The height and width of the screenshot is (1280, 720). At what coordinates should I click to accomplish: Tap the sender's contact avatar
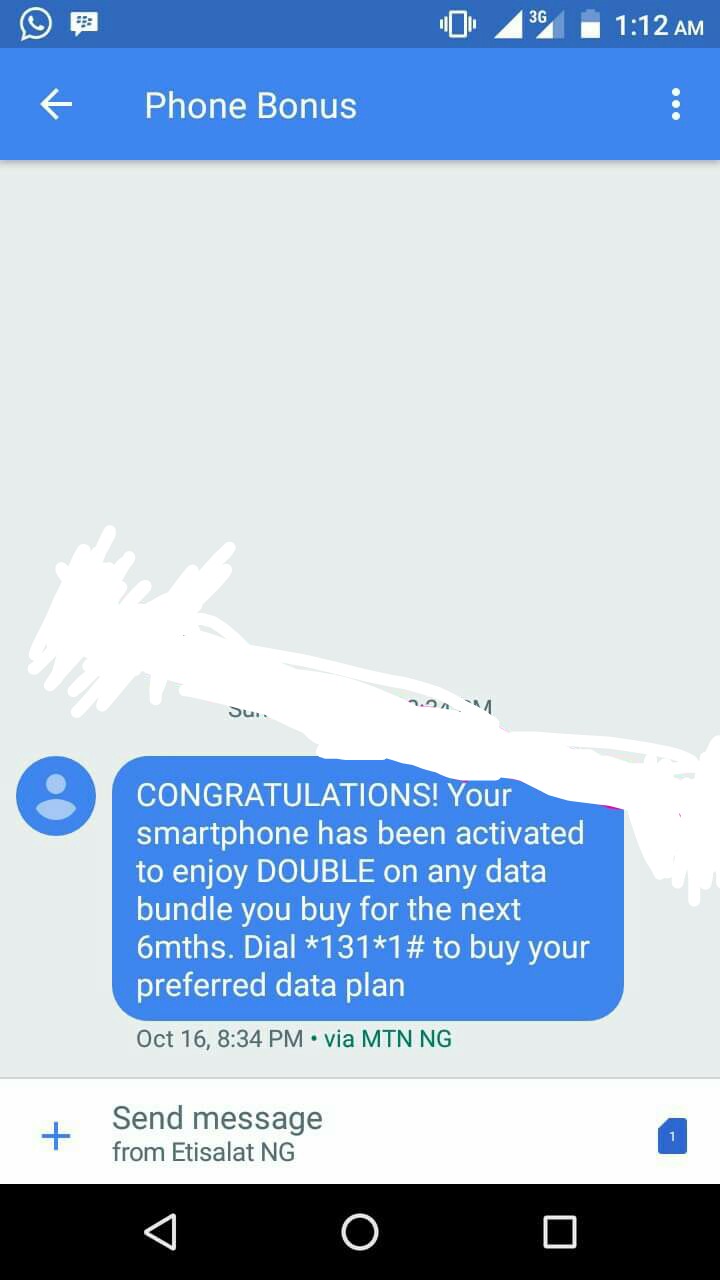[x=56, y=796]
